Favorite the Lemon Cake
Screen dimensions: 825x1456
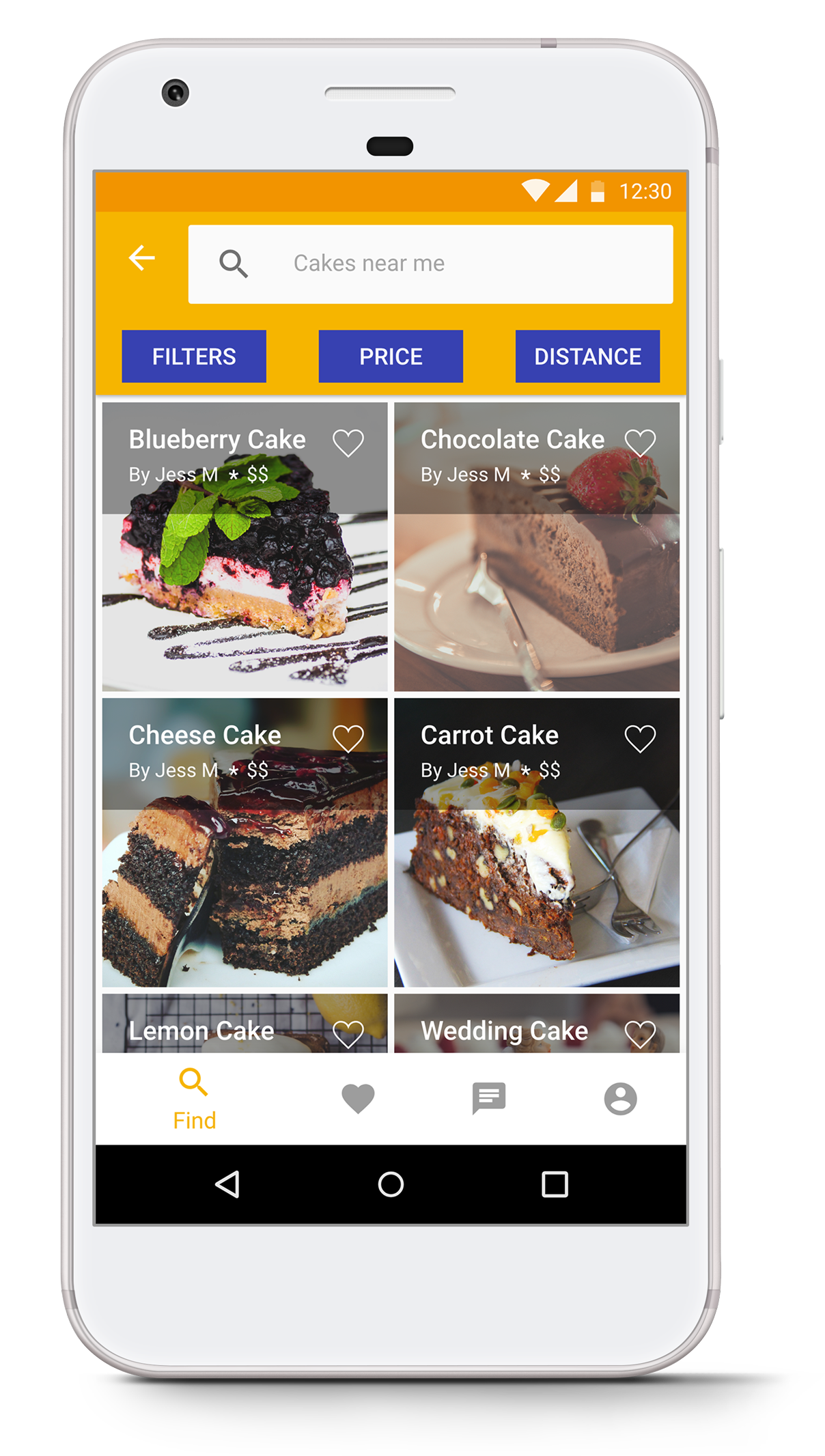coord(348,1034)
